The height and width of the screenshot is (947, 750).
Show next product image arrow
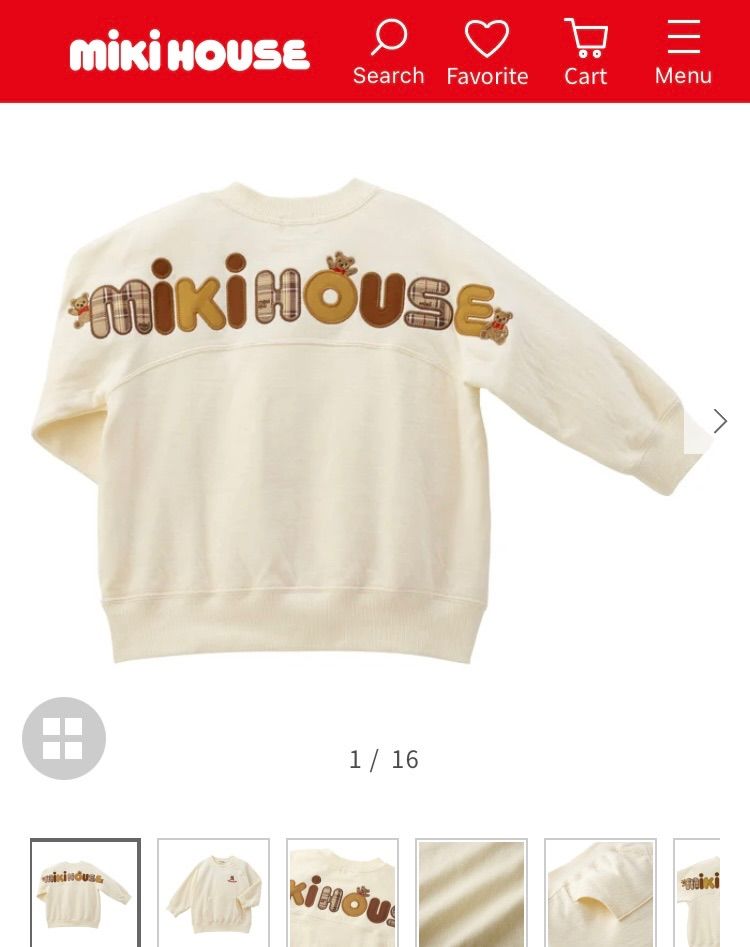coord(719,421)
